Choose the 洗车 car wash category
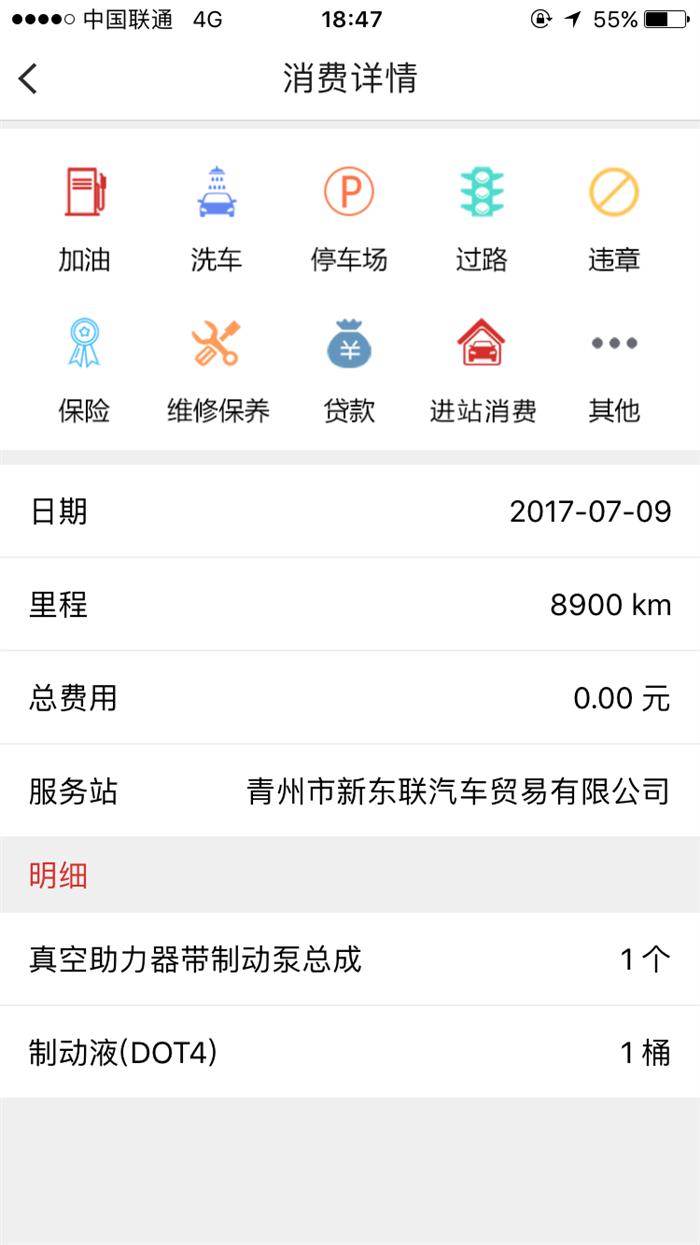Viewport: 700px width, 1245px height. tap(217, 219)
